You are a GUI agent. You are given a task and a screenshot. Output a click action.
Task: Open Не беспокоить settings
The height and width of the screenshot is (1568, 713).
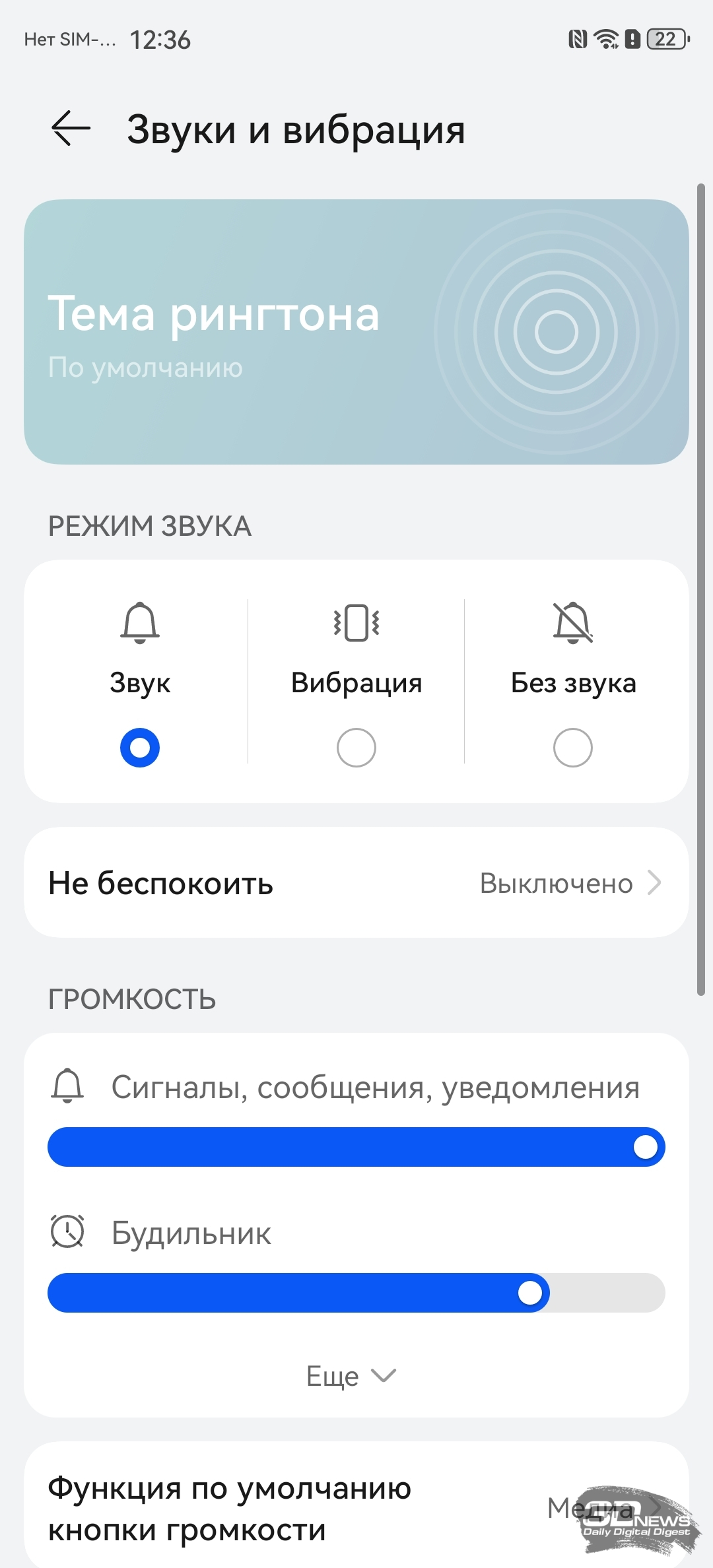[x=356, y=882]
